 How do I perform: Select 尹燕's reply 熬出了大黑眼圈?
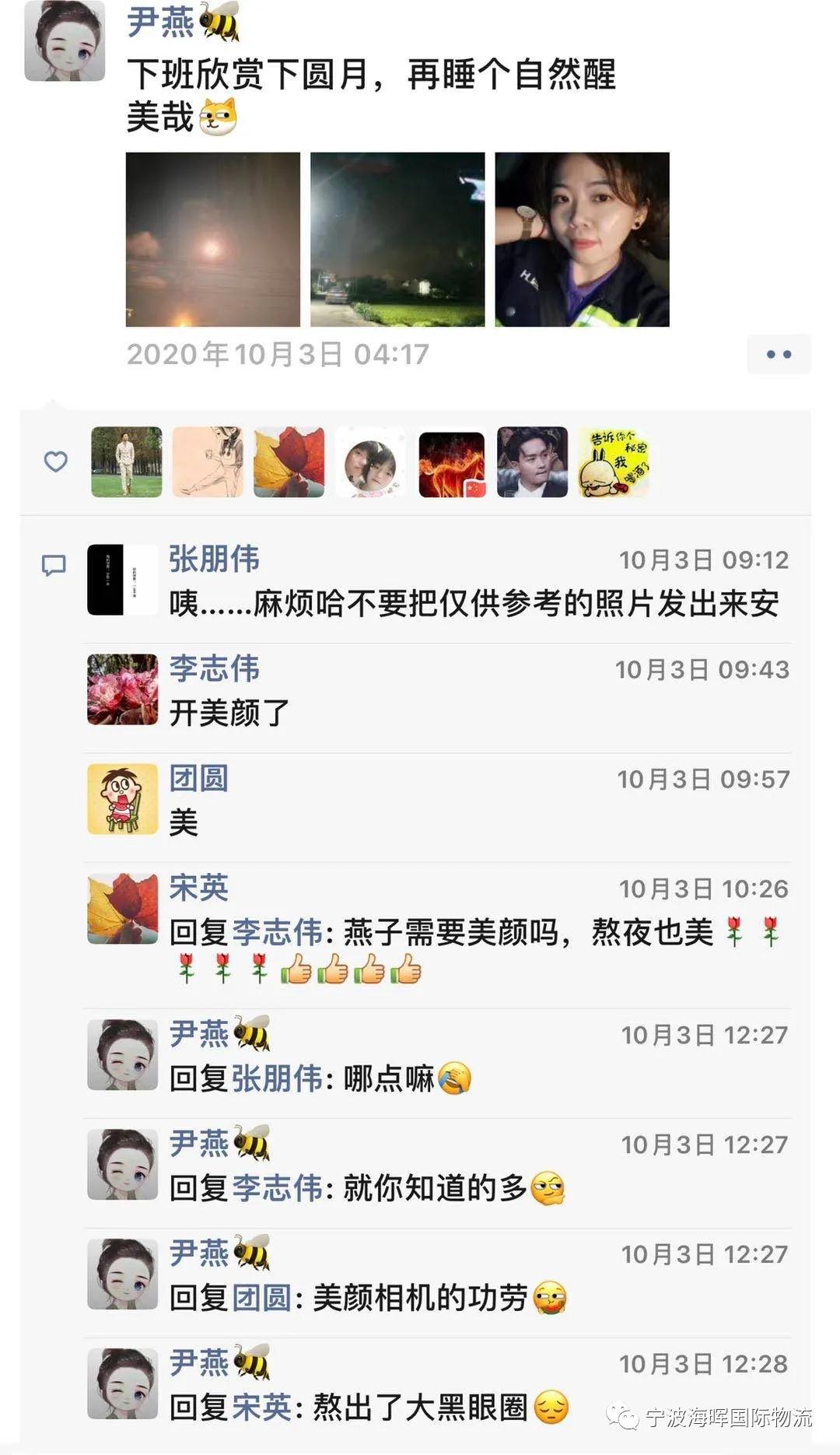tap(420, 1407)
